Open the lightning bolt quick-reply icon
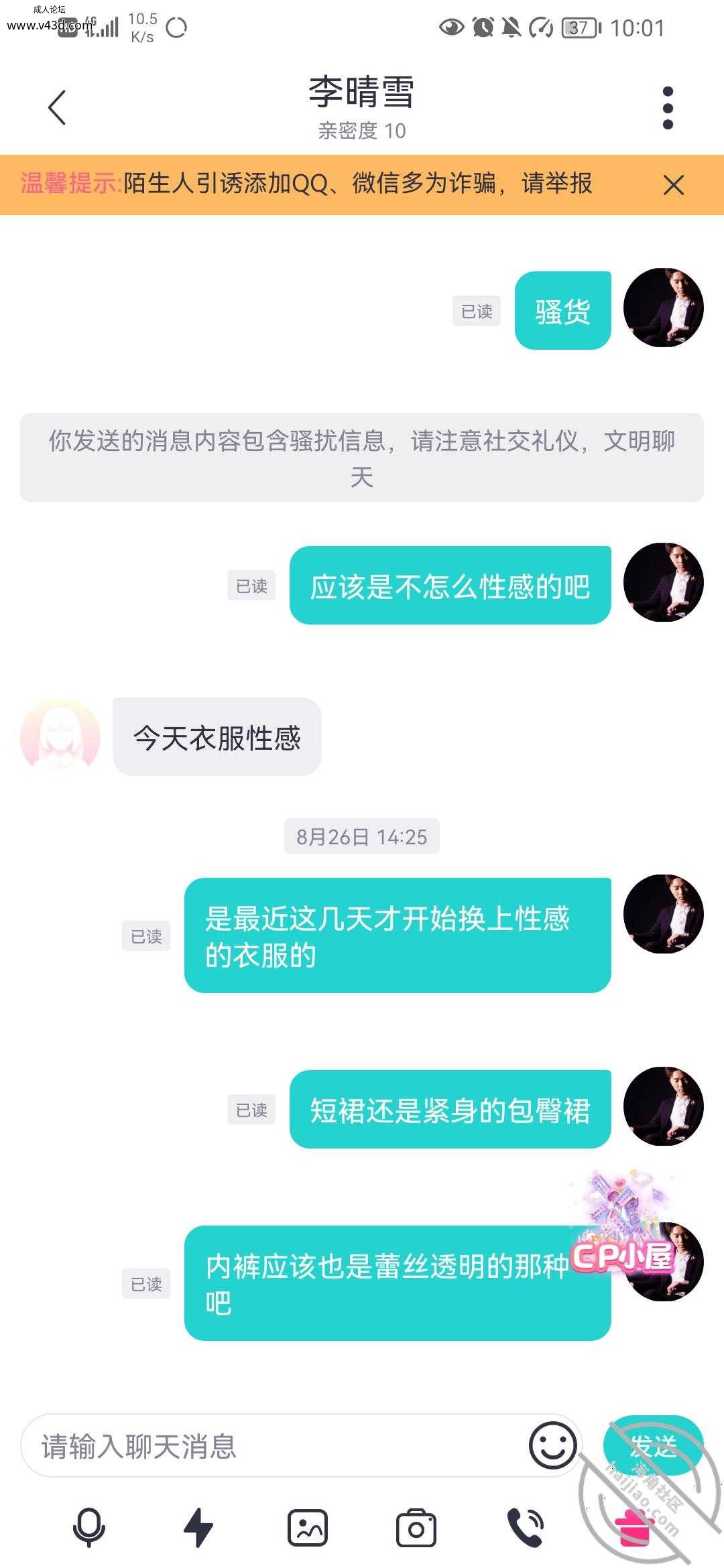This screenshot has height=1568, width=724. click(198, 1528)
